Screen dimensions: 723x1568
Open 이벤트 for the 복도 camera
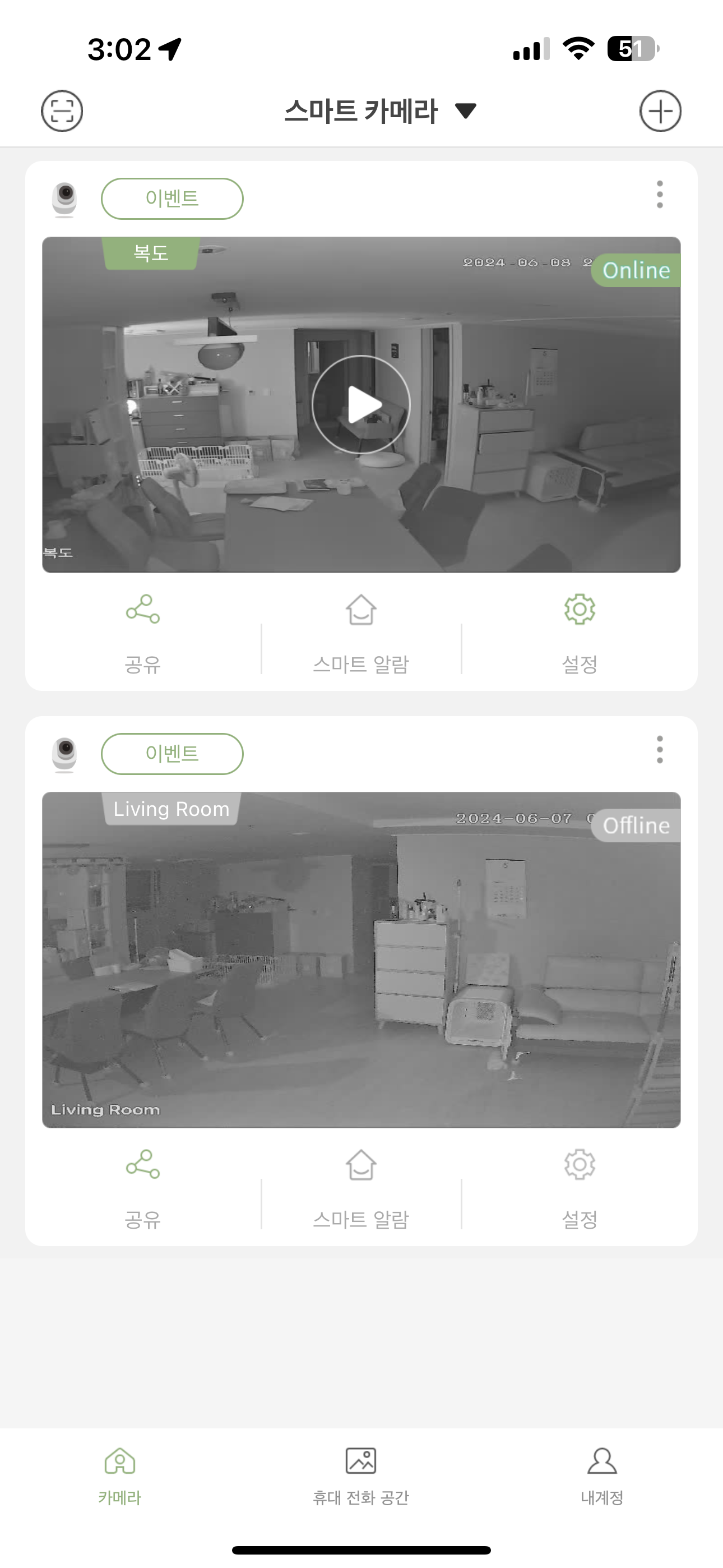click(x=172, y=199)
